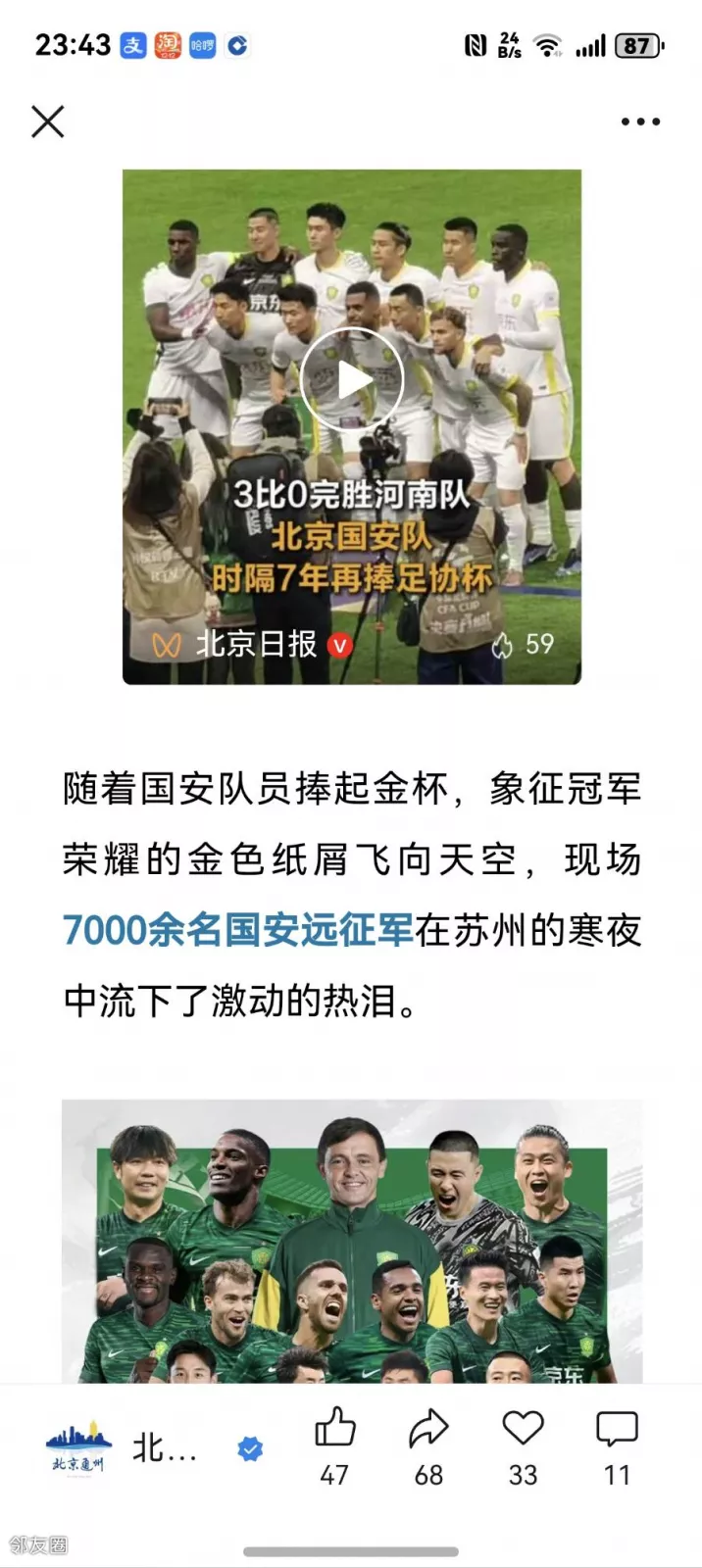
Task: Close the article with the X icon
Action: click(47, 122)
